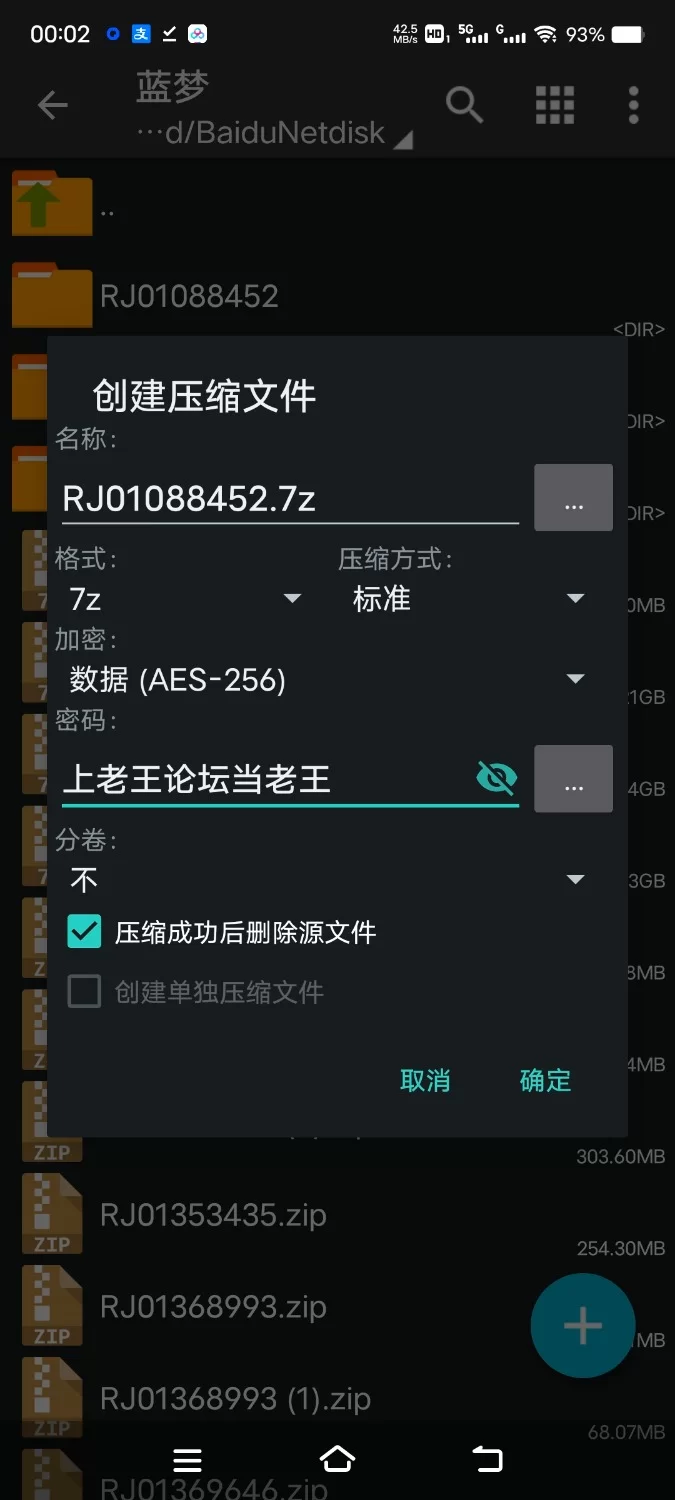Viewport: 675px width, 1500px height.
Task: Cancel with the 取消 button
Action: [x=425, y=1080]
